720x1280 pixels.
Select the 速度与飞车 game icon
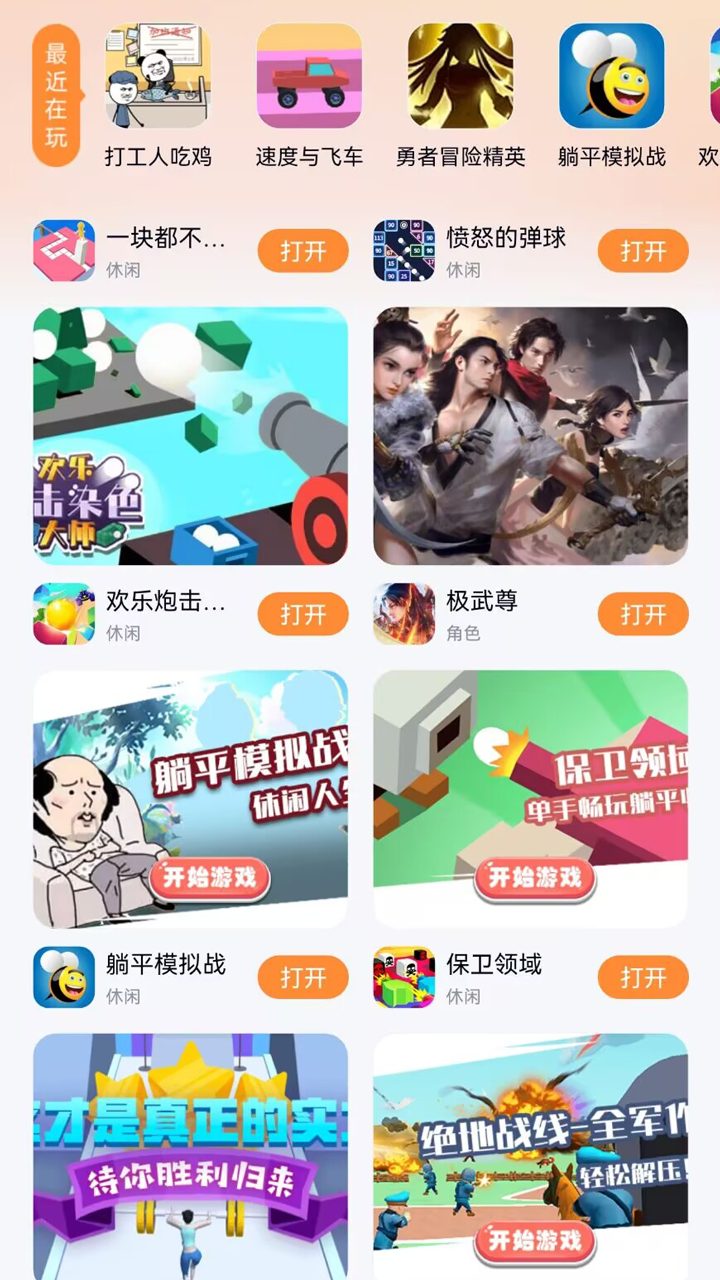tap(310, 75)
